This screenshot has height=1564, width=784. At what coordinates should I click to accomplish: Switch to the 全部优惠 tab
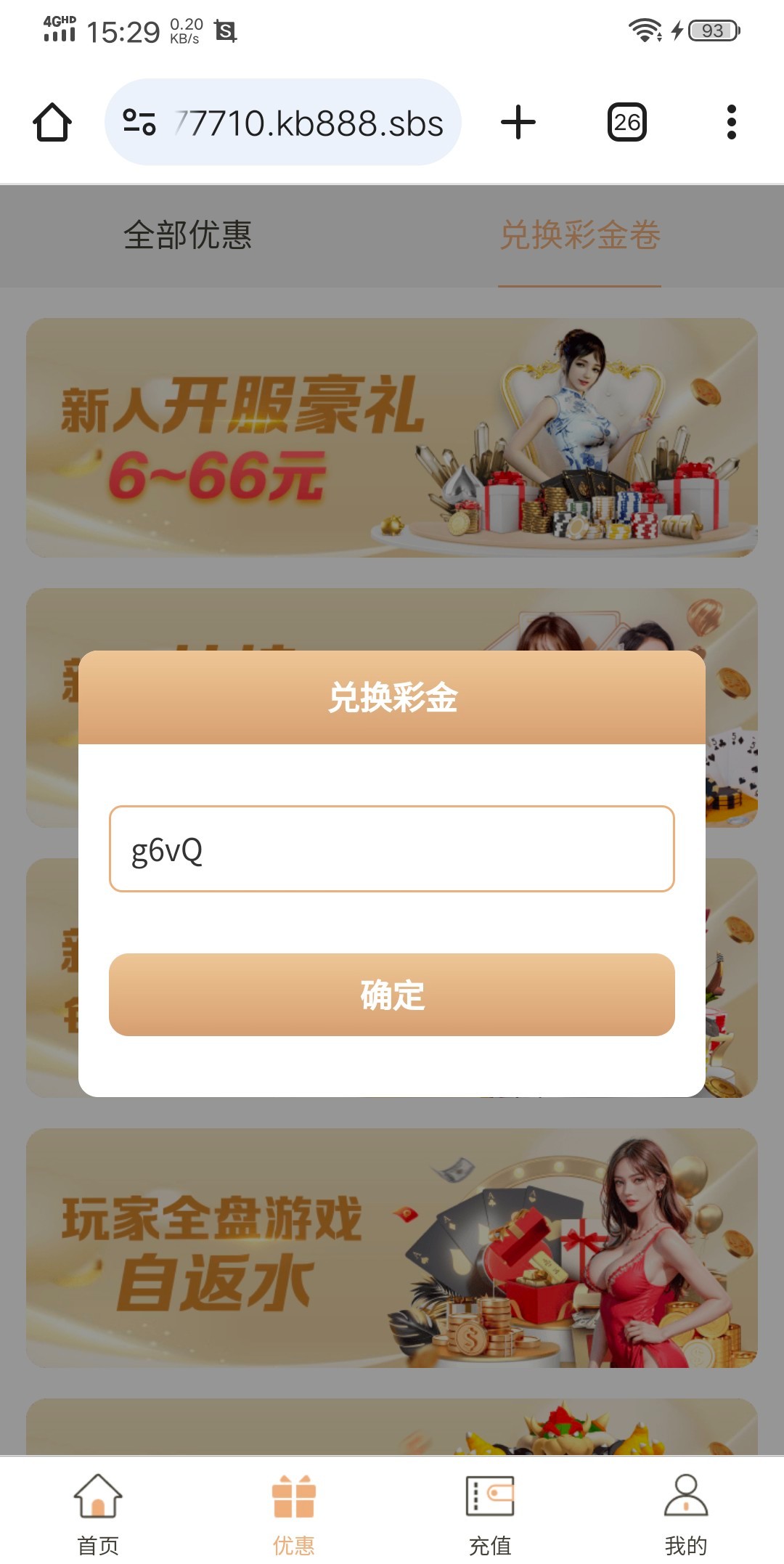[x=187, y=235]
